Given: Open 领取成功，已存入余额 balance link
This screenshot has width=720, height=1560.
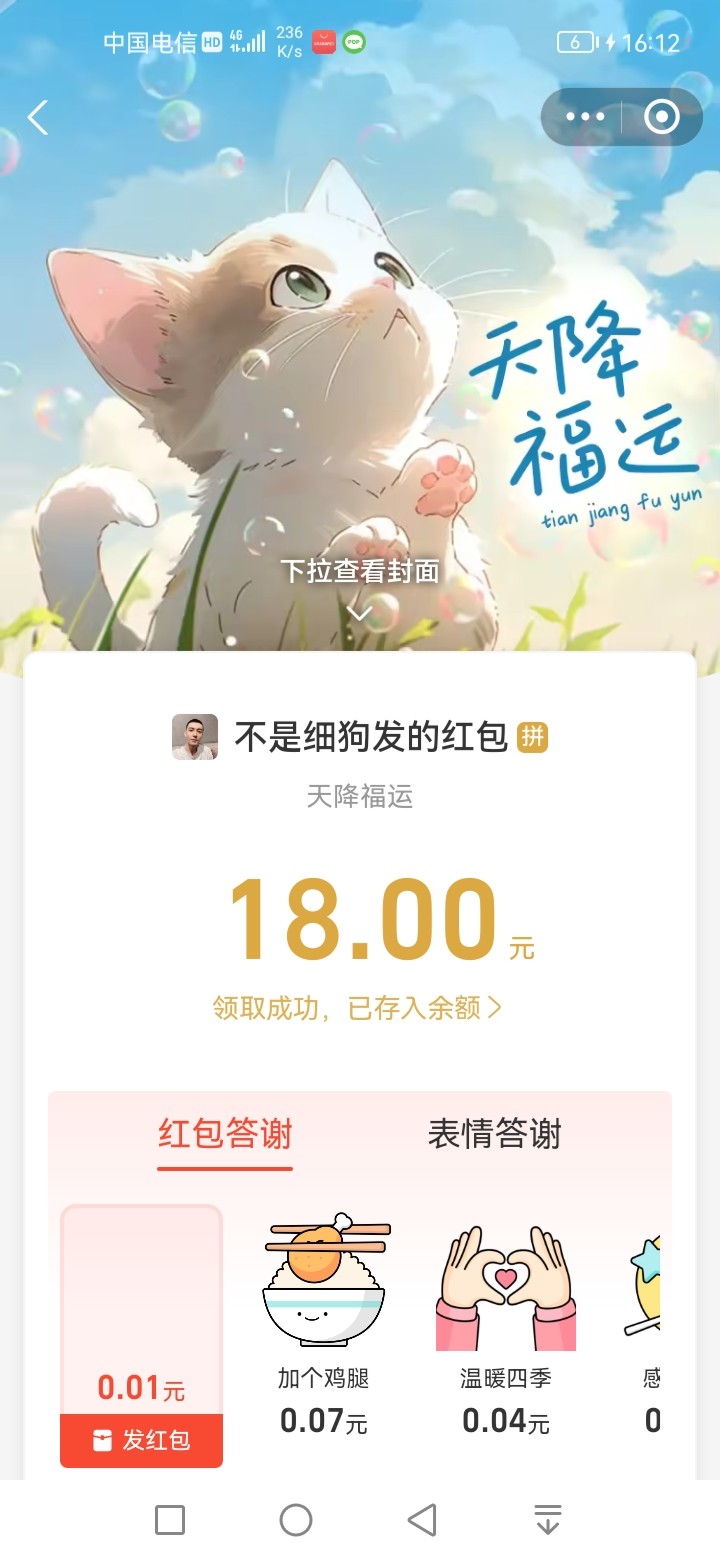Looking at the screenshot, I should [357, 1008].
